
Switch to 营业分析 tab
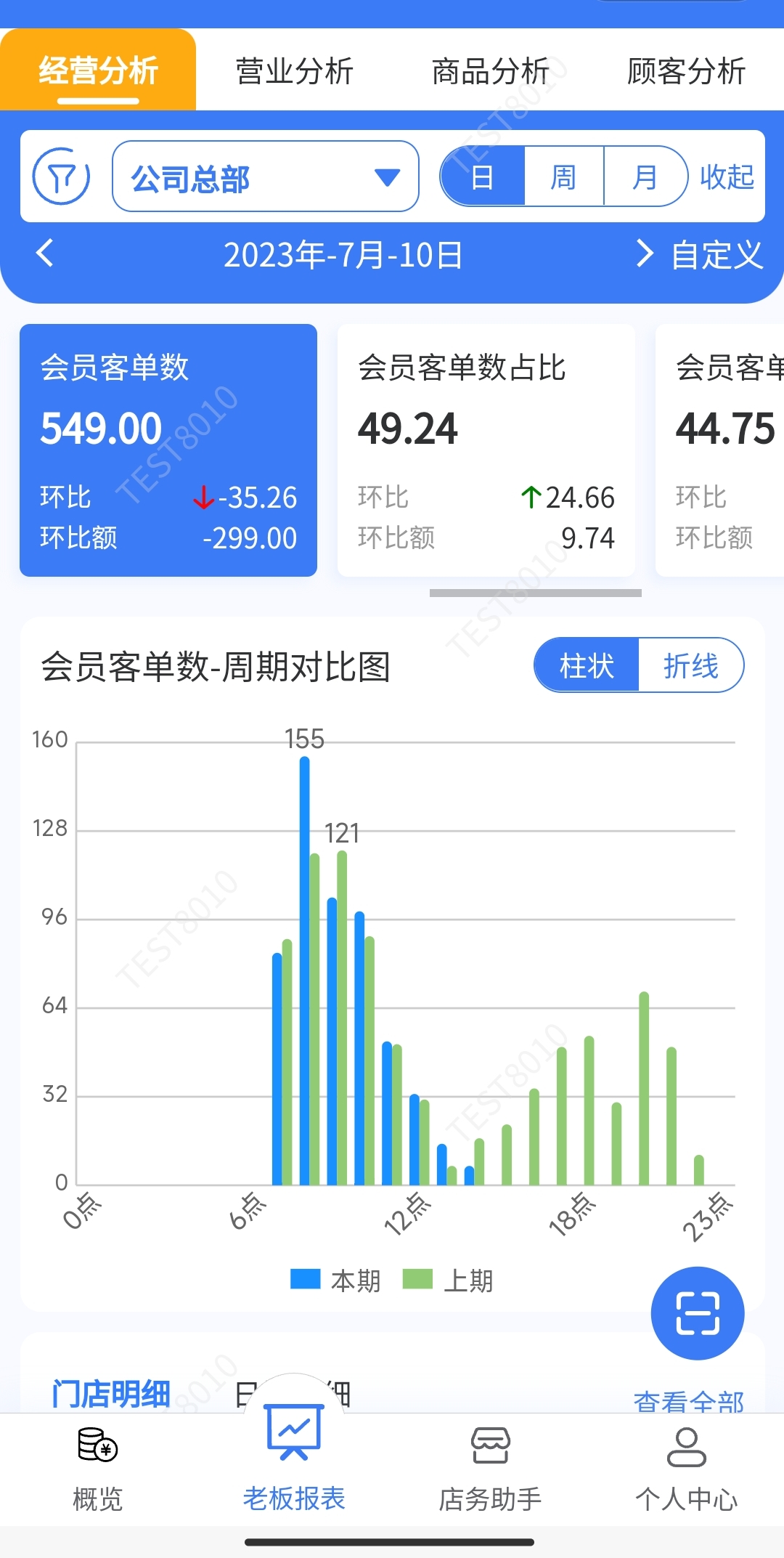[x=294, y=71]
